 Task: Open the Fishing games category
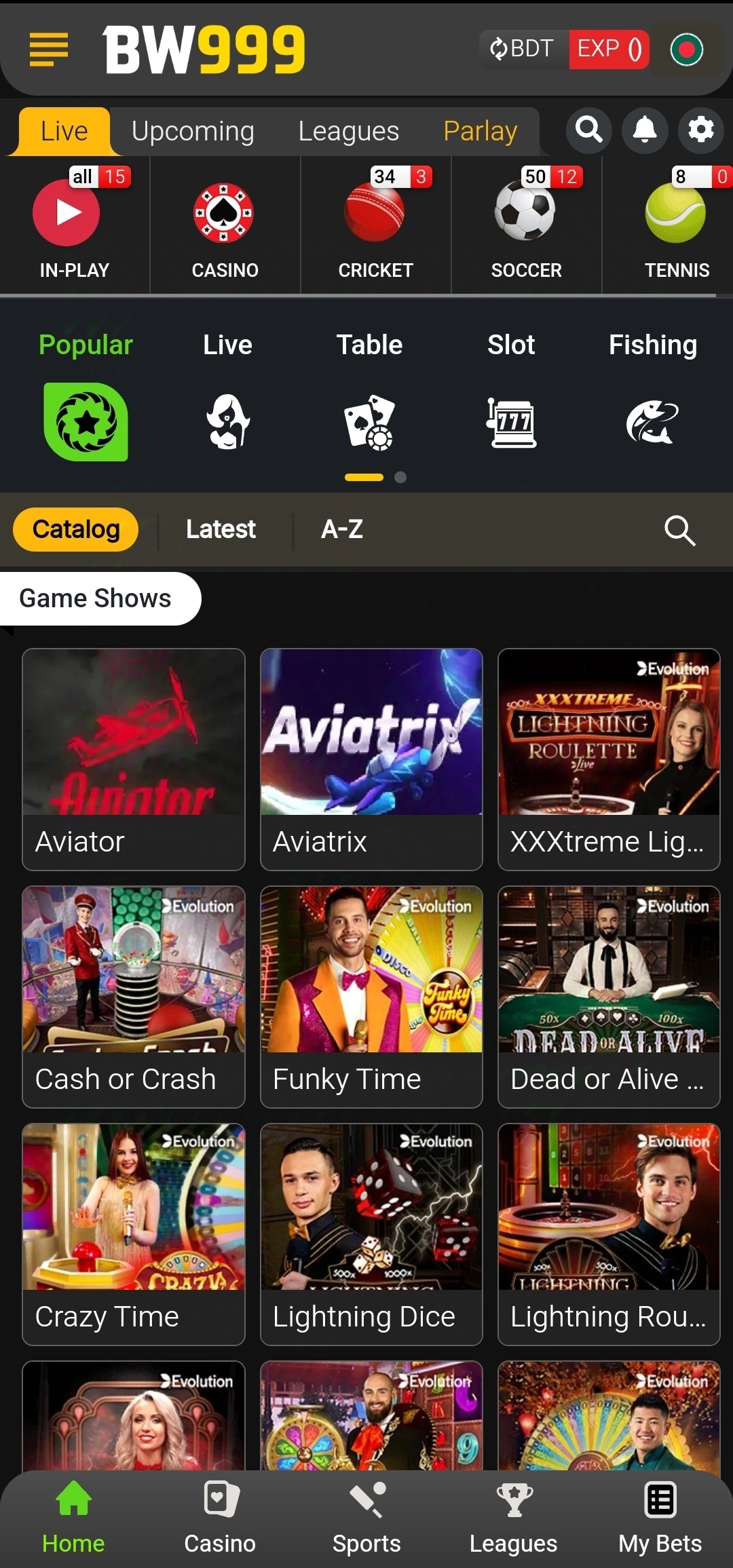[652, 394]
